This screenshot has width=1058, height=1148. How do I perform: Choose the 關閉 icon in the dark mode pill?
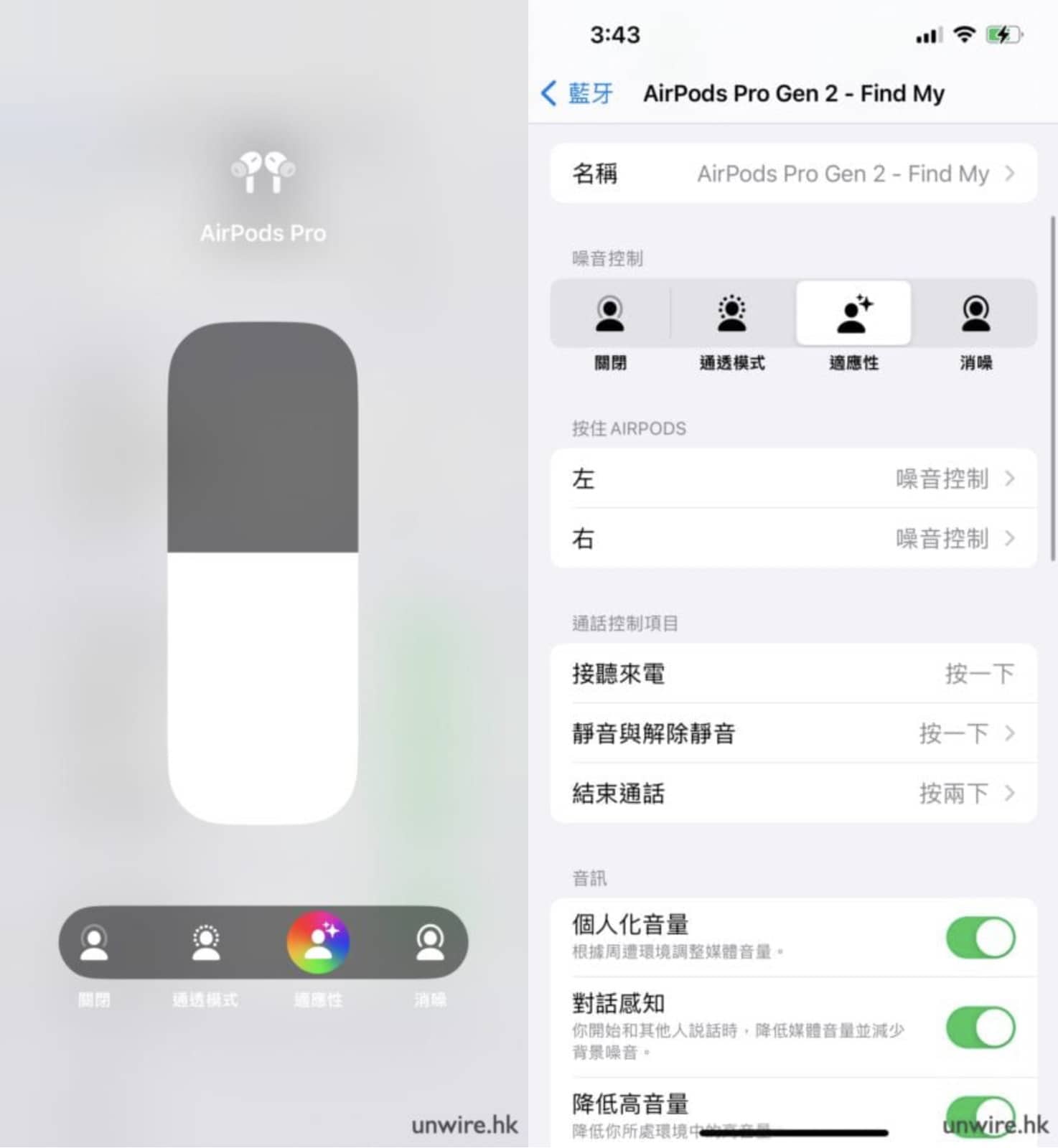(94, 943)
